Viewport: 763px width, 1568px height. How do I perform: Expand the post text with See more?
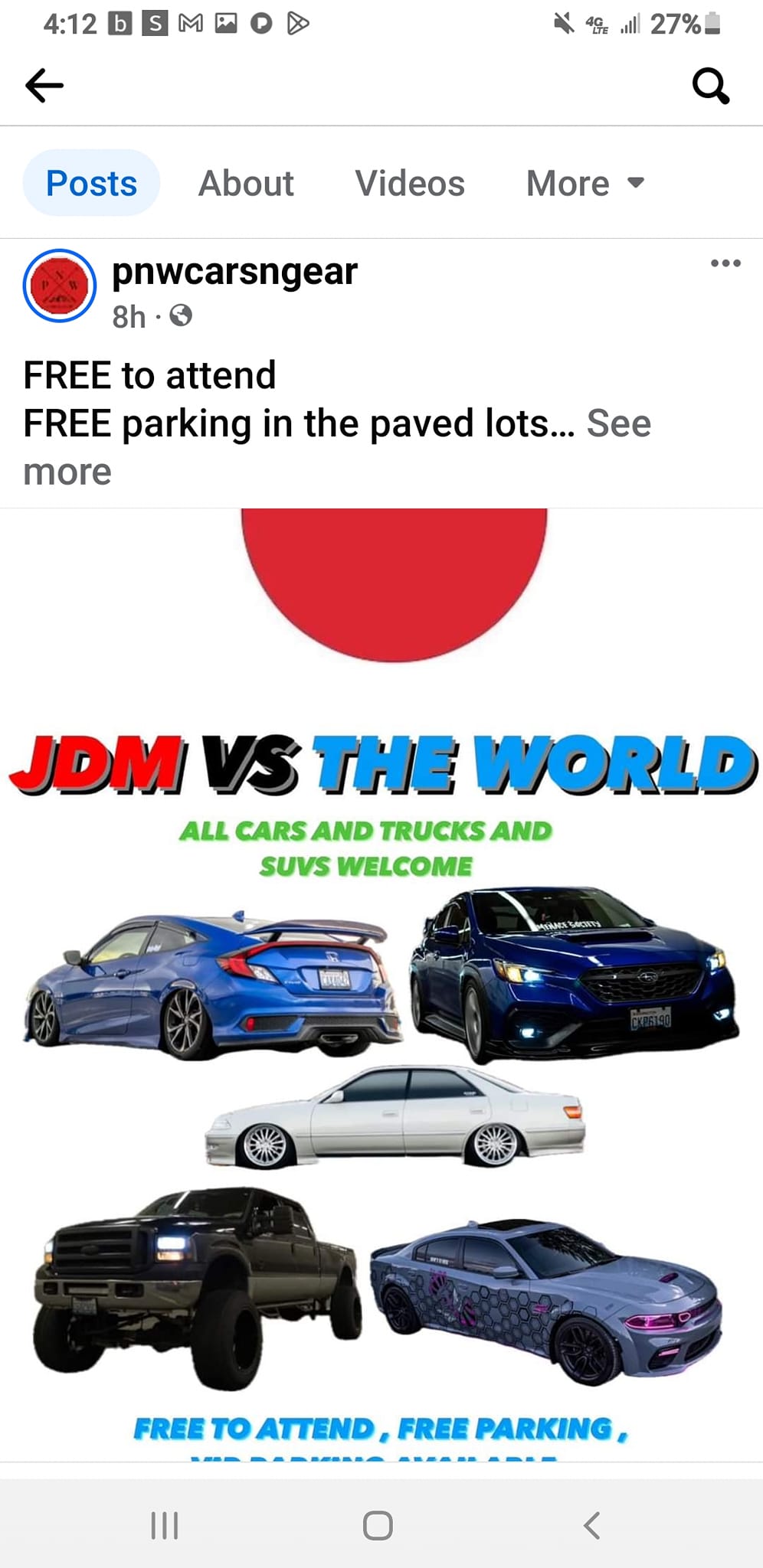coord(618,423)
